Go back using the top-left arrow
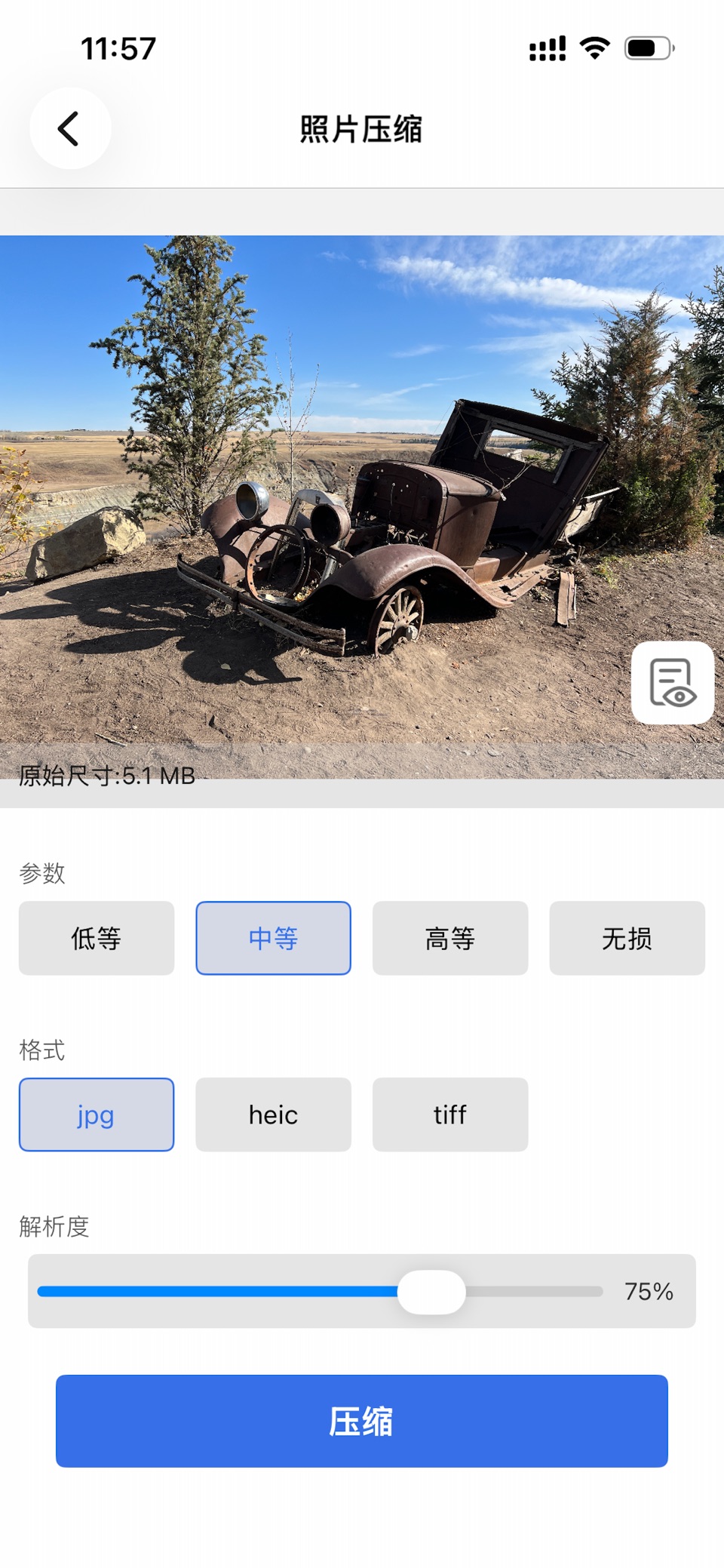This screenshot has width=724, height=1568. pos(70,128)
